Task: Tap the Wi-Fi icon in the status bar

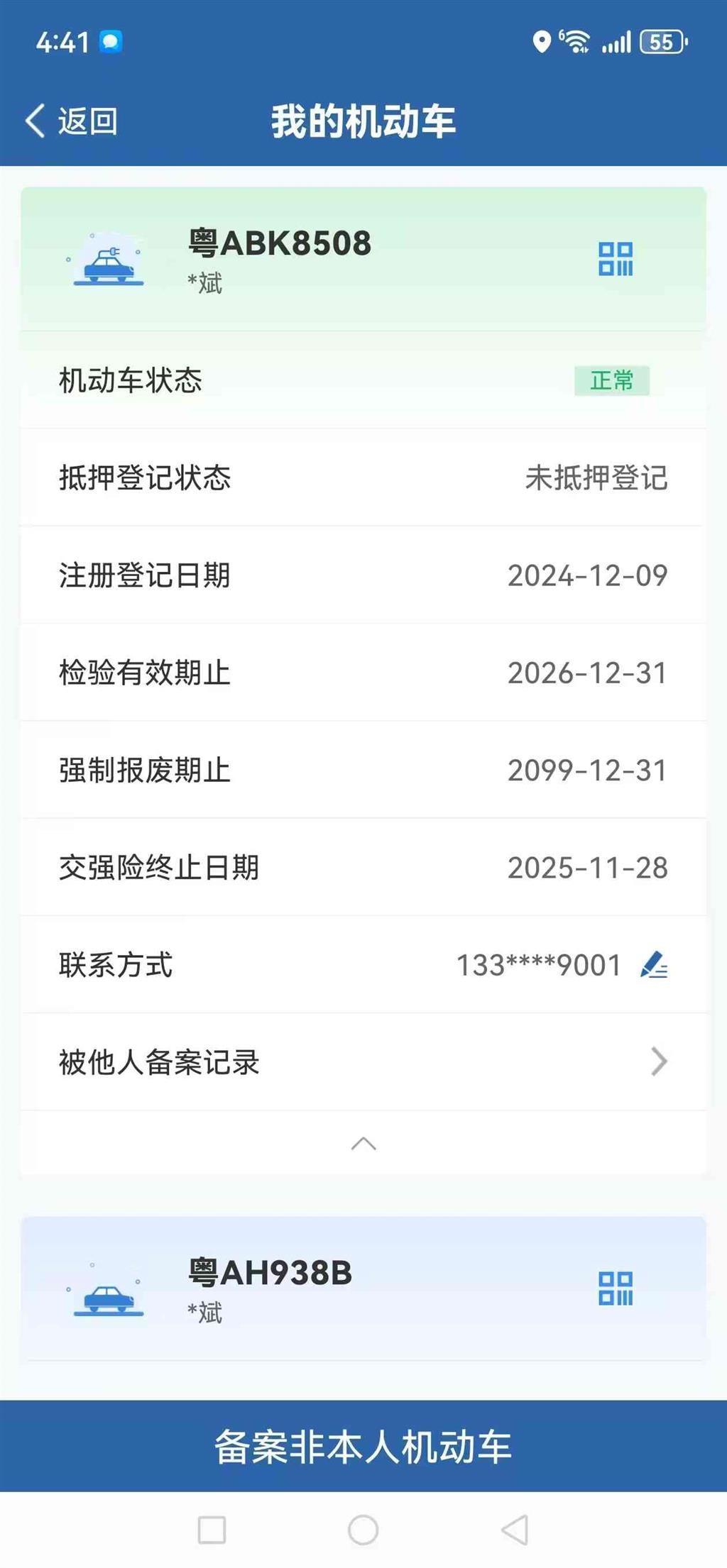Action: coord(576,40)
